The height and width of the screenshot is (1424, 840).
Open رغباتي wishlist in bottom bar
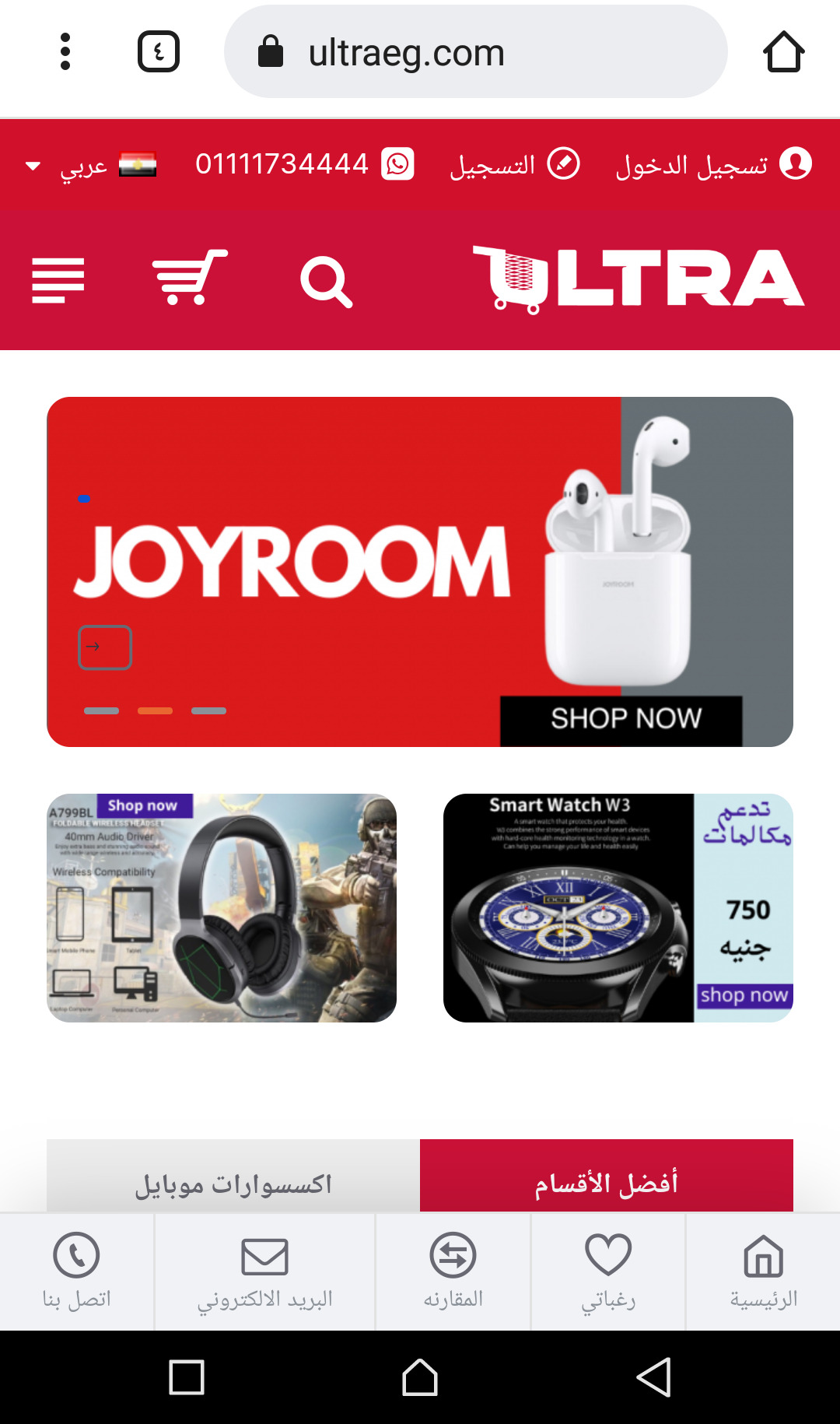tap(608, 1271)
